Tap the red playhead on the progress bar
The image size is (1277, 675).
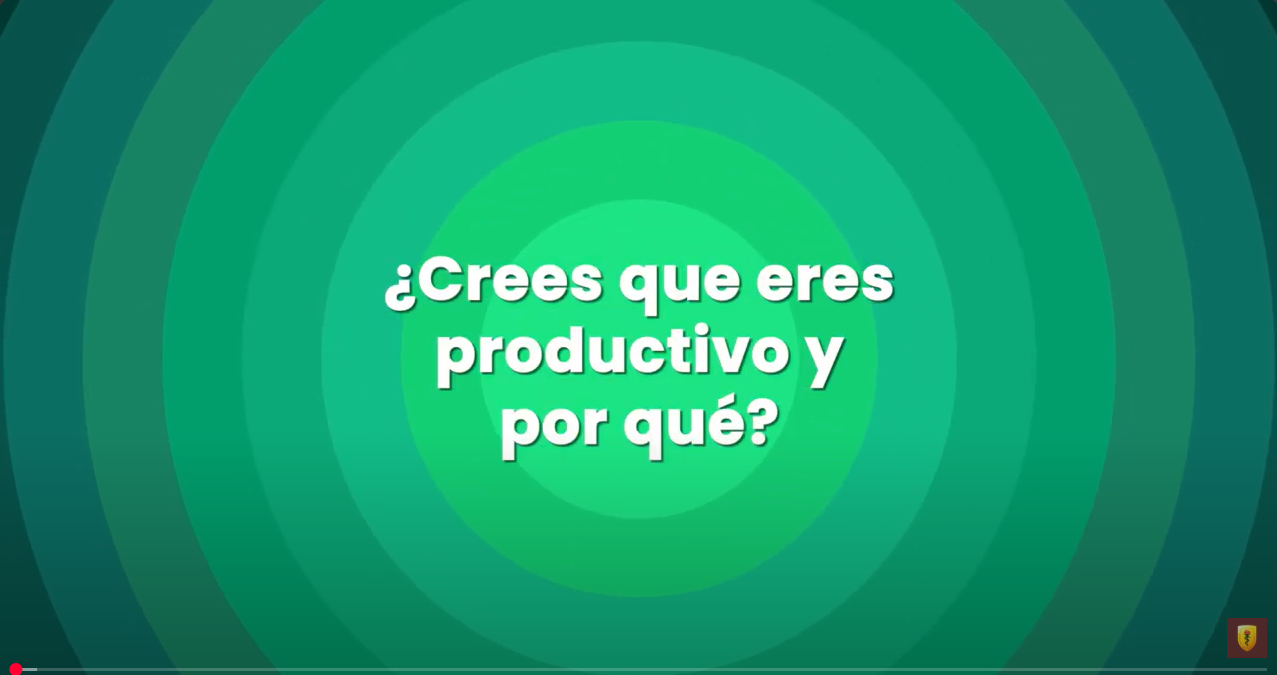(16, 669)
